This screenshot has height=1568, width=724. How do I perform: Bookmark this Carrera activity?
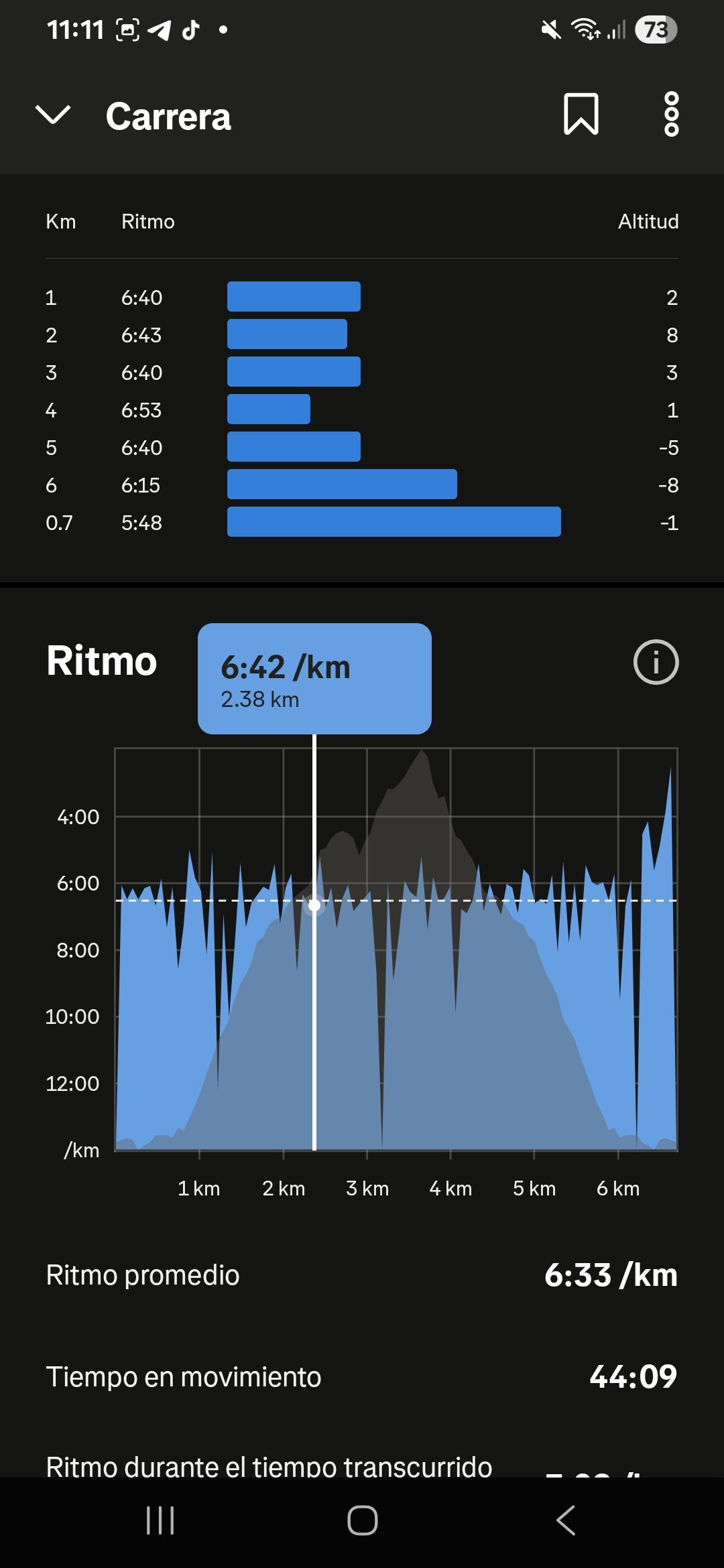click(x=581, y=115)
